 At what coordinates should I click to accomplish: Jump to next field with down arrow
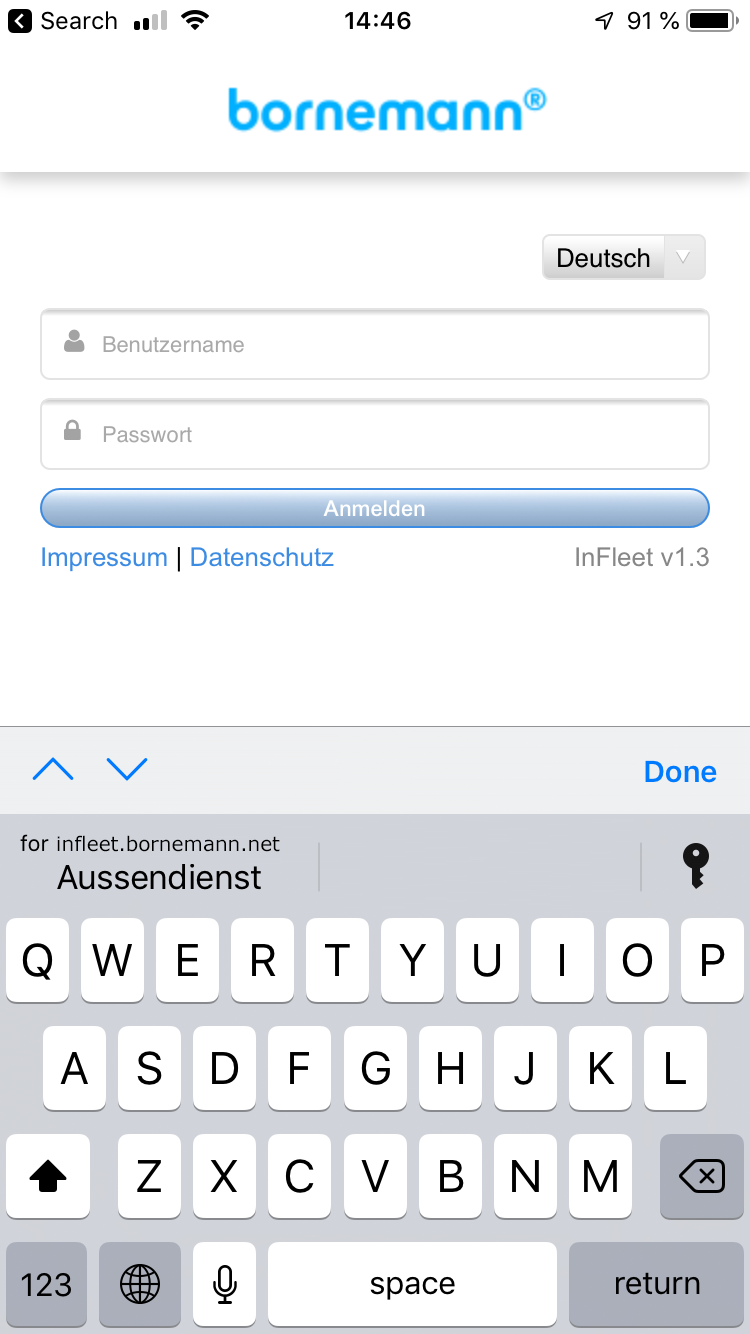click(x=127, y=769)
